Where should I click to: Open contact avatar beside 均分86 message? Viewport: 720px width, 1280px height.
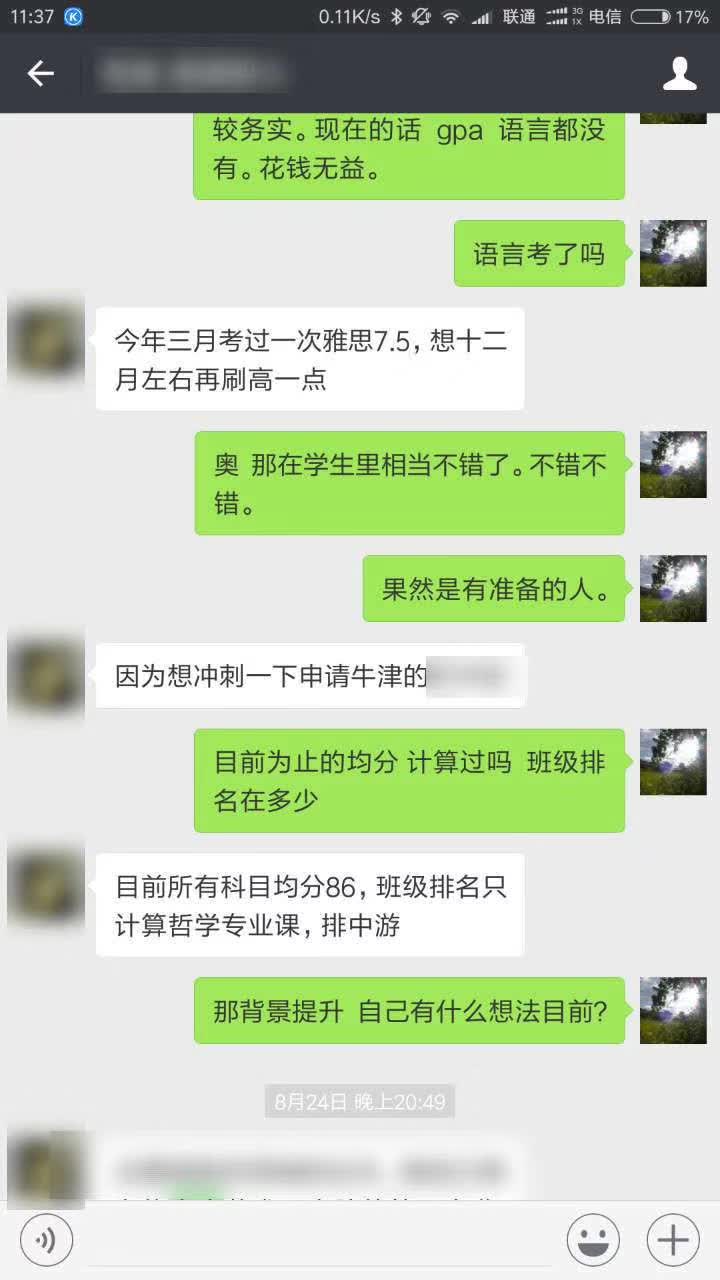tap(46, 887)
